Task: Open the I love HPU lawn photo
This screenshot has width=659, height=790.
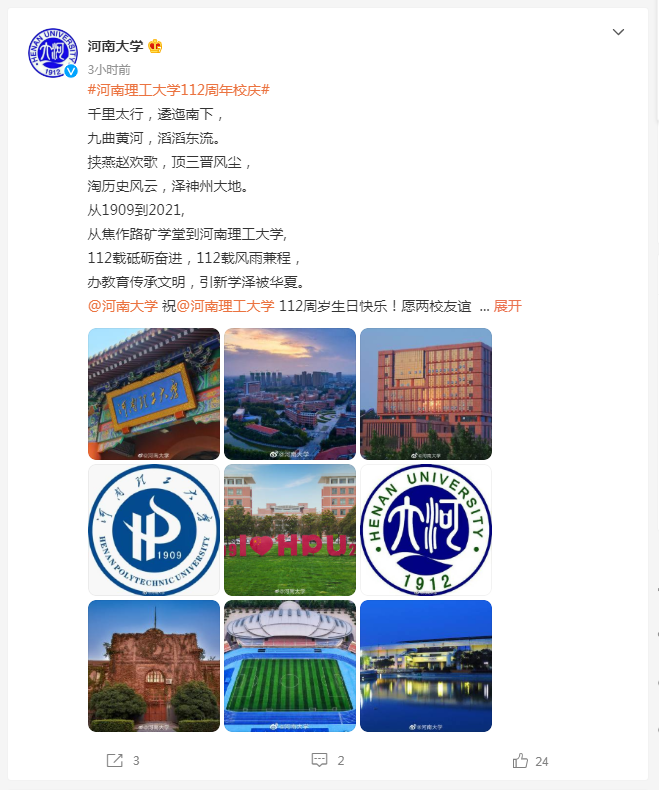Action: coord(290,530)
